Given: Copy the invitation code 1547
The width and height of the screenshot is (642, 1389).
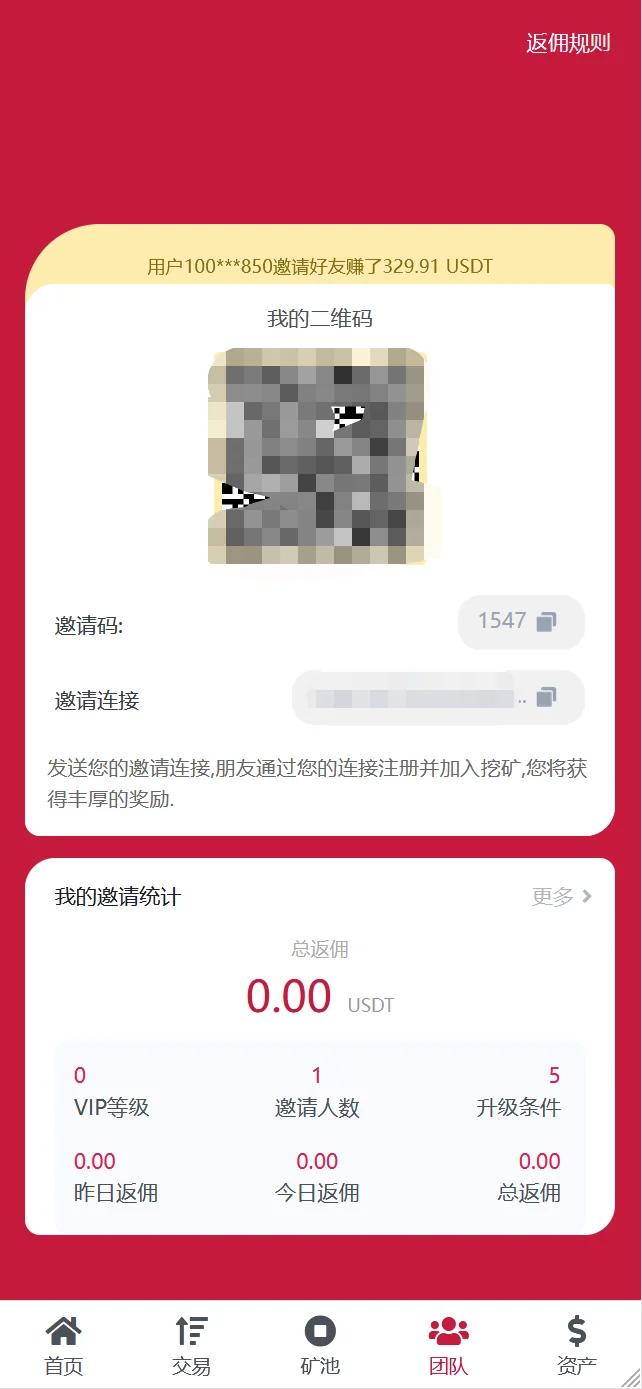Looking at the screenshot, I should [x=546, y=622].
